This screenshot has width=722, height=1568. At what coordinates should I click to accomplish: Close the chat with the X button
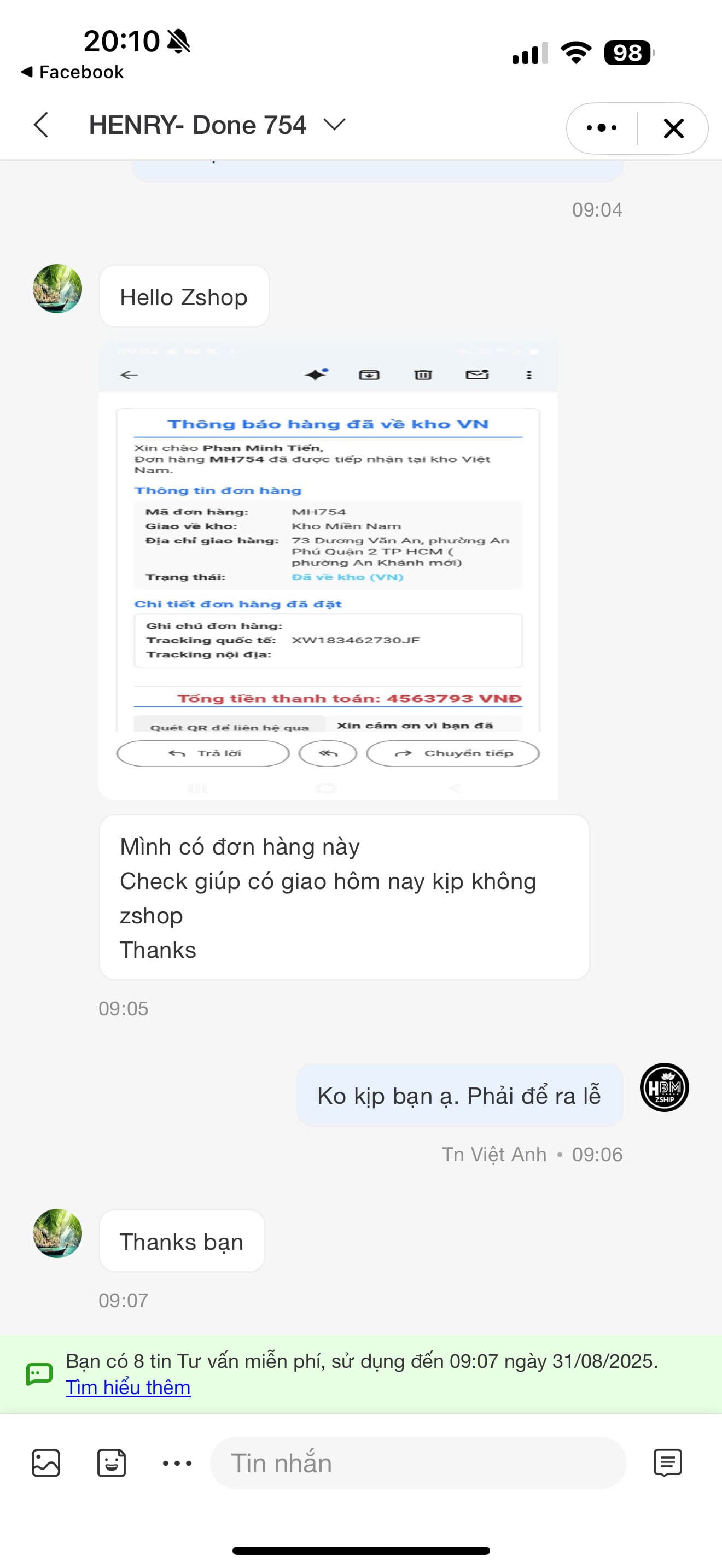673,128
